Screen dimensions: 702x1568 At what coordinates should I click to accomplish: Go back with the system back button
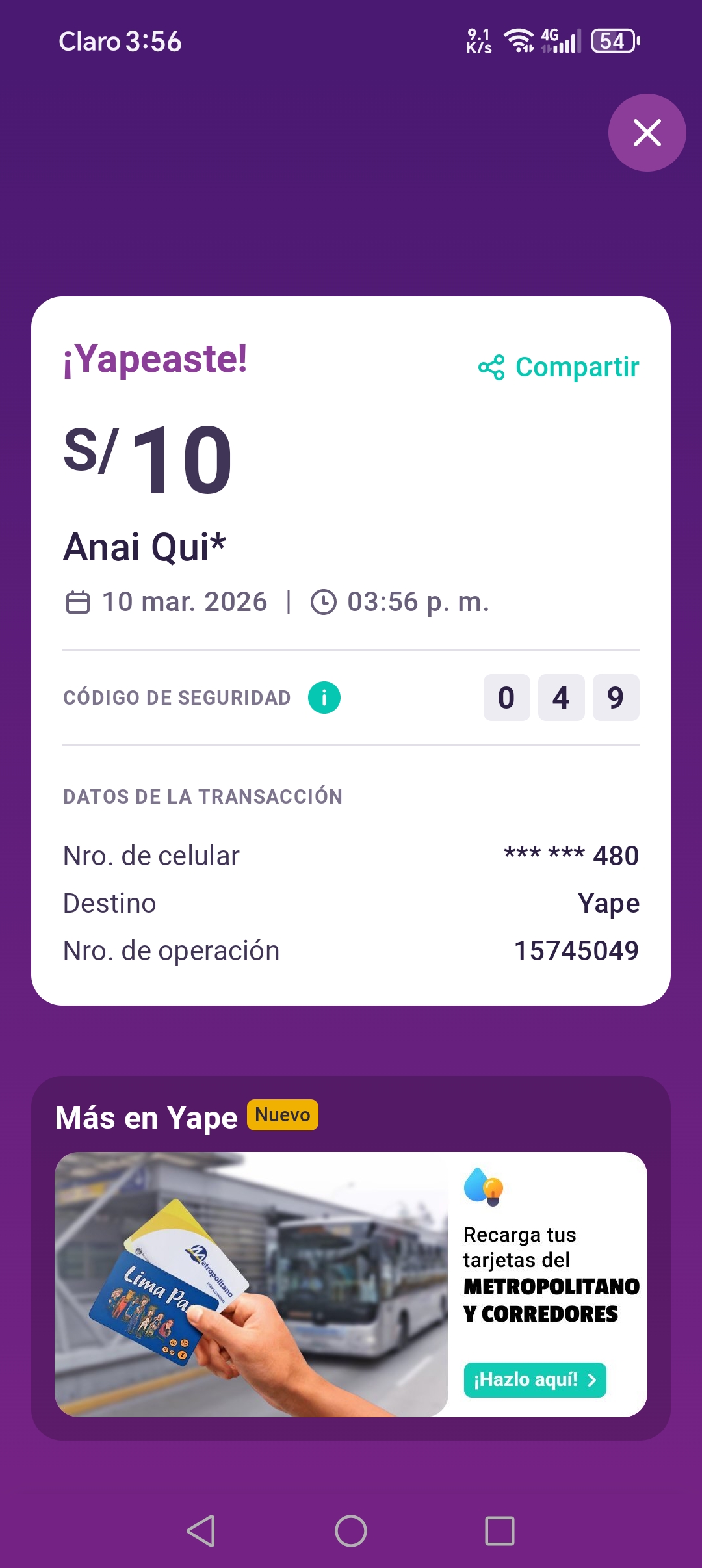coord(201,1531)
